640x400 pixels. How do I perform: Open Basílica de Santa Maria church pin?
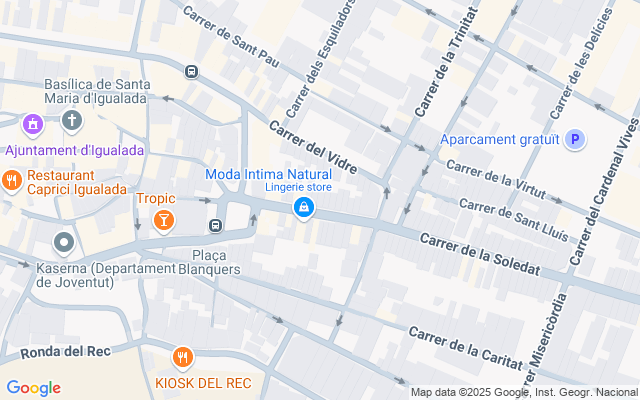72,122
